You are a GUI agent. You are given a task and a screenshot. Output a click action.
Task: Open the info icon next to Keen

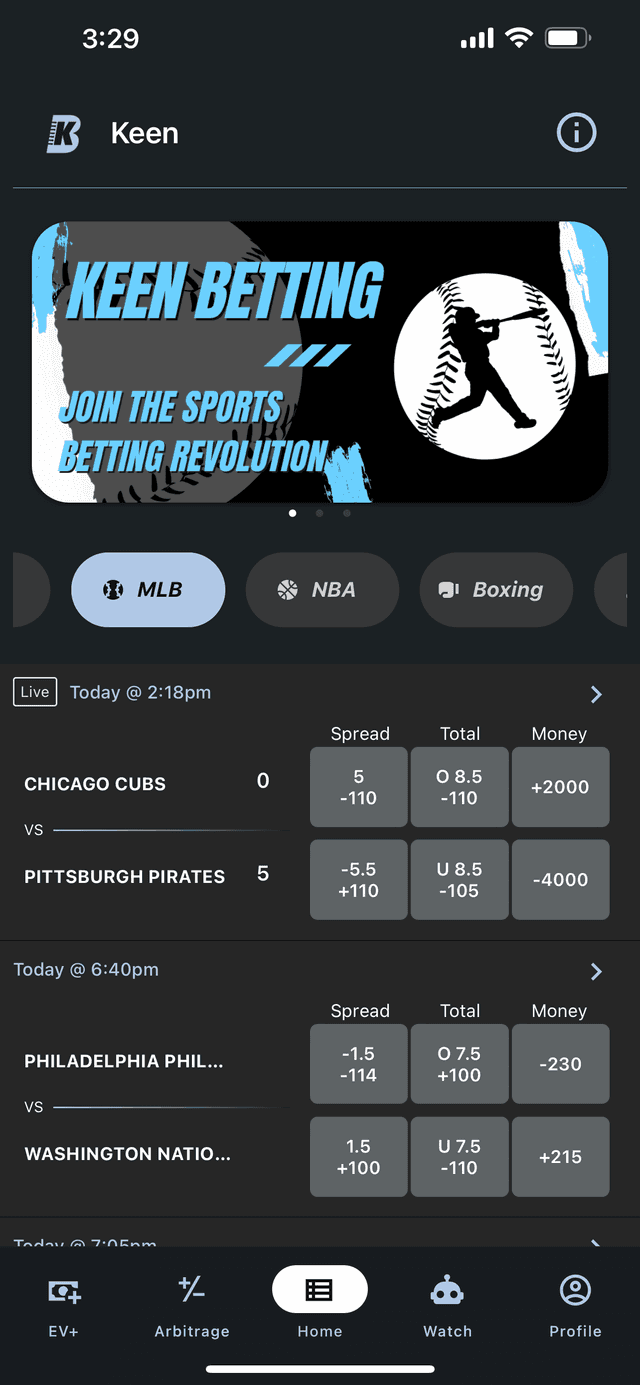(x=576, y=133)
